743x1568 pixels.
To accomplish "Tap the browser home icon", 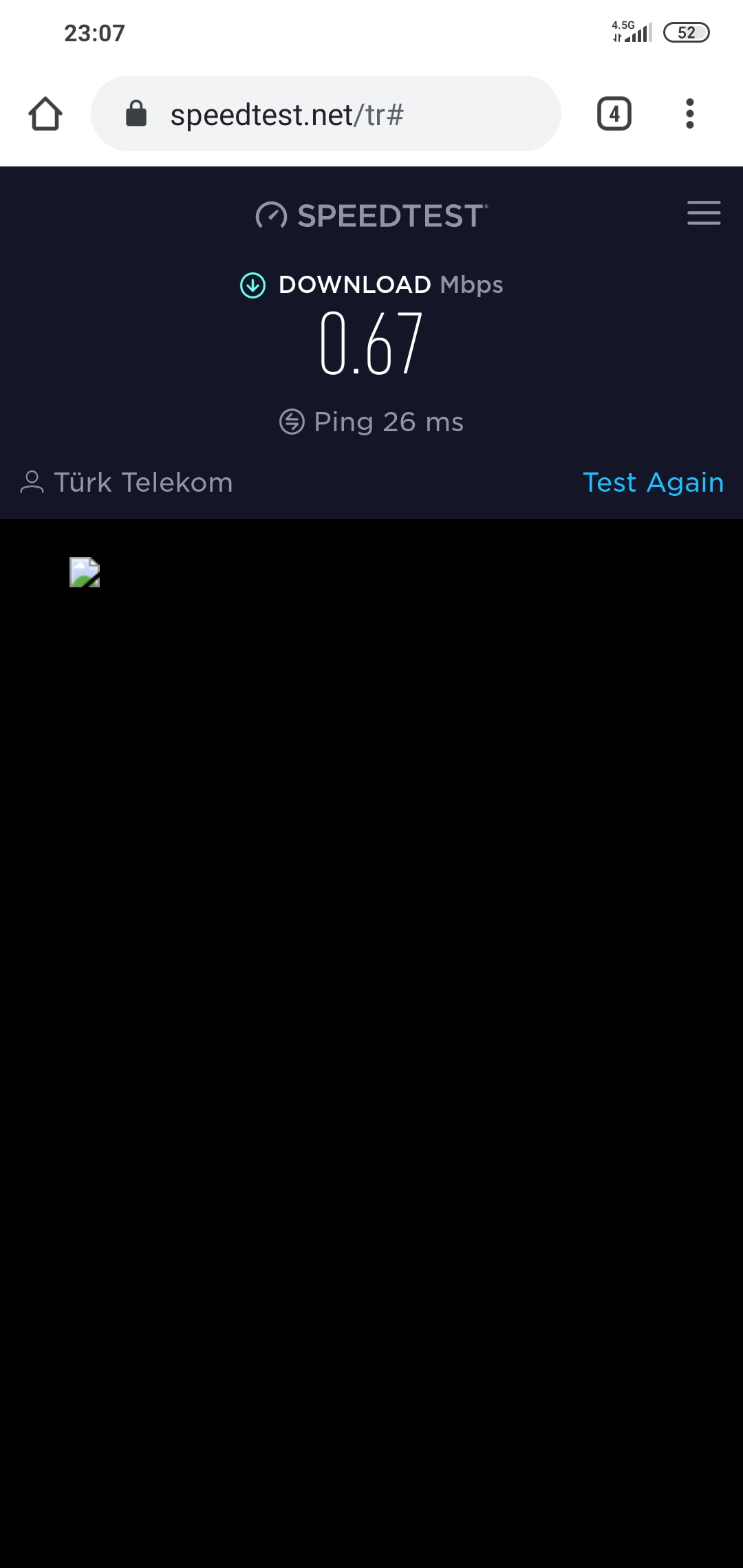I will [45, 113].
